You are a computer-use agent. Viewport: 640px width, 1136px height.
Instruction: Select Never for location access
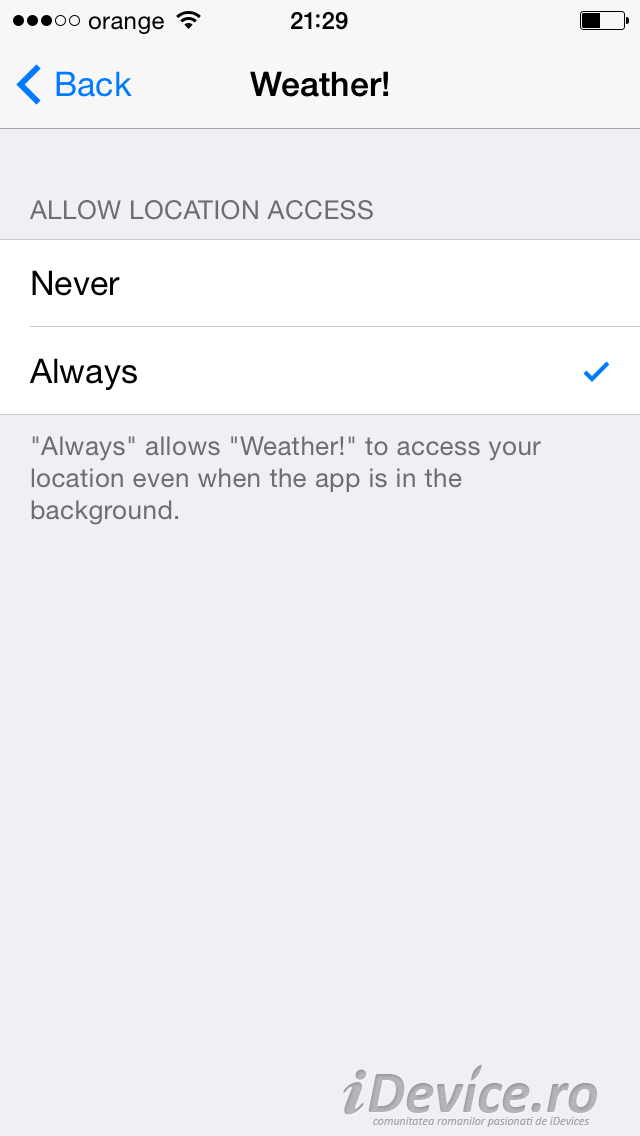pyautogui.click(x=320, y=283)
